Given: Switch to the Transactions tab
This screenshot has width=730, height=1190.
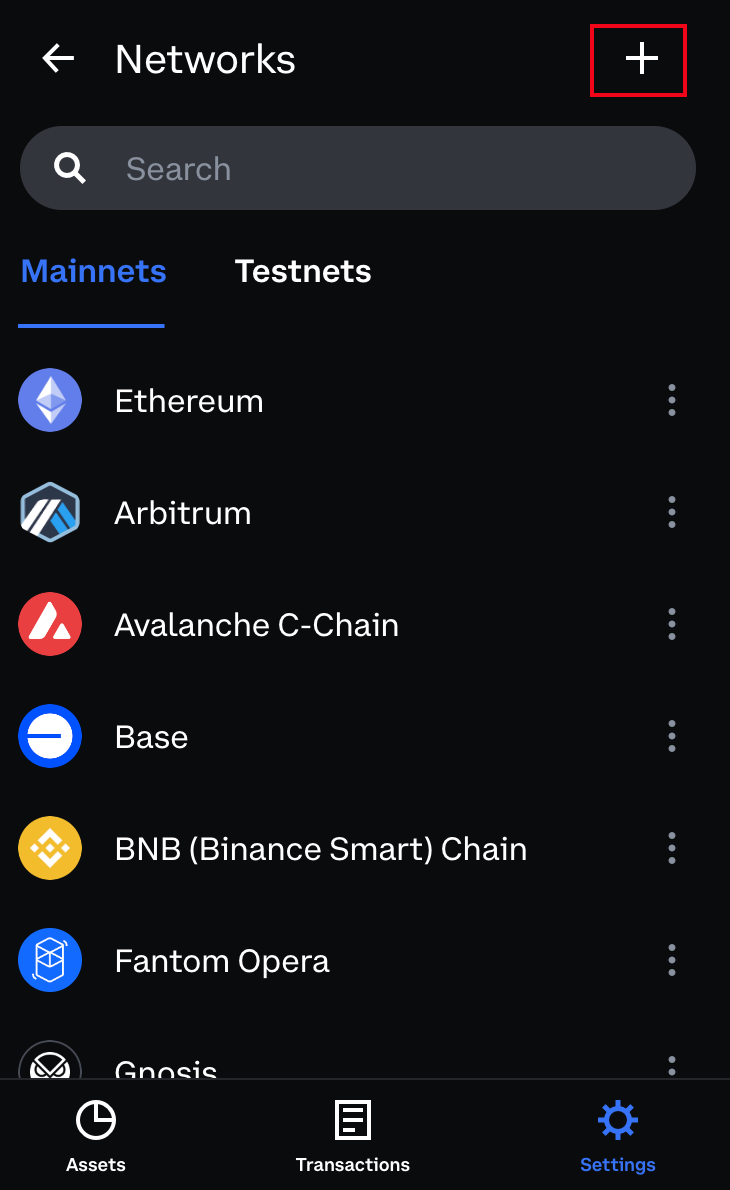Looking at the screenshot, I should coord(353,1137).
